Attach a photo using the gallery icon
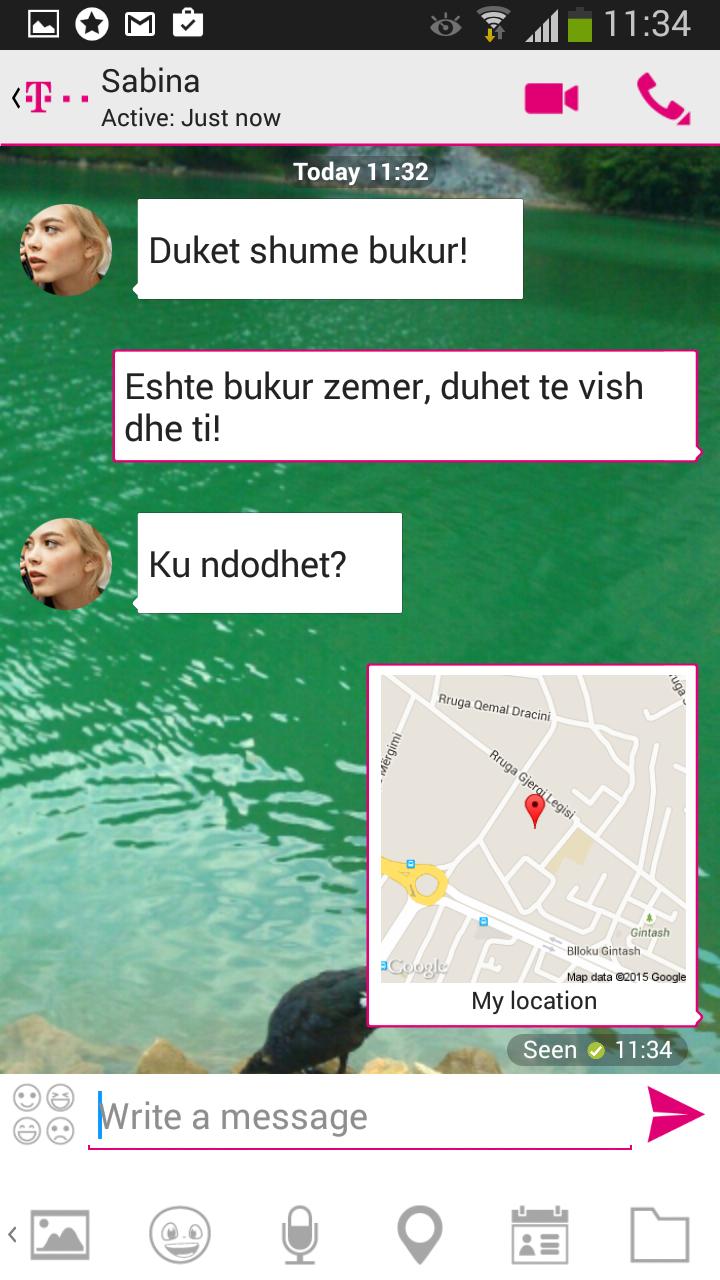Viewport: 720px width, 1280px height. [x=60, y=1235]
